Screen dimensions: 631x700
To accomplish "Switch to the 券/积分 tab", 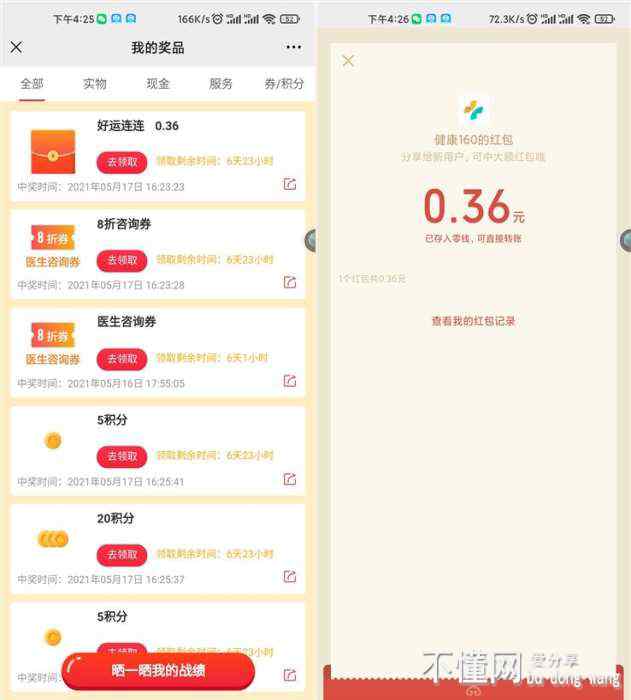I will 284,84.
